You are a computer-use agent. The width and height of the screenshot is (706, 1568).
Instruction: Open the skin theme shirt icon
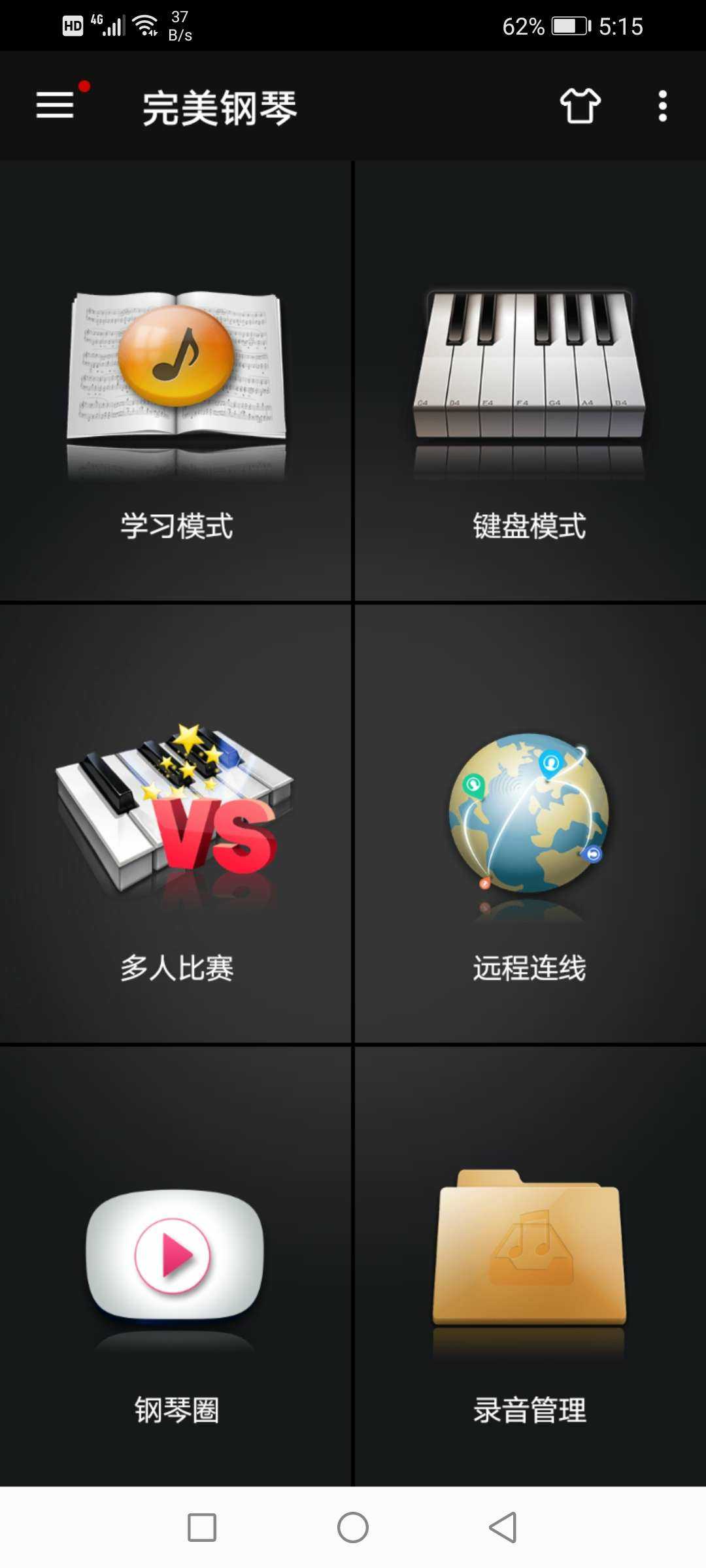pyautogui.click(x=580, y=106)
